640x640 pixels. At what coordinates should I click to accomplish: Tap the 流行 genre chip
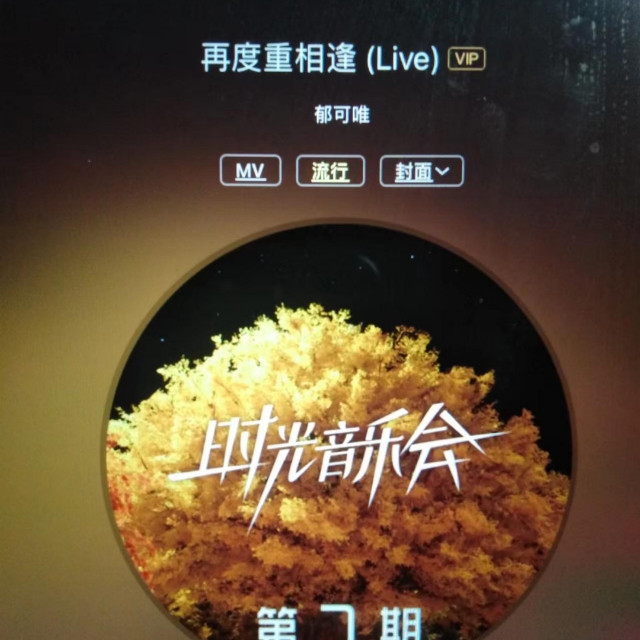(x=330, y=171)
